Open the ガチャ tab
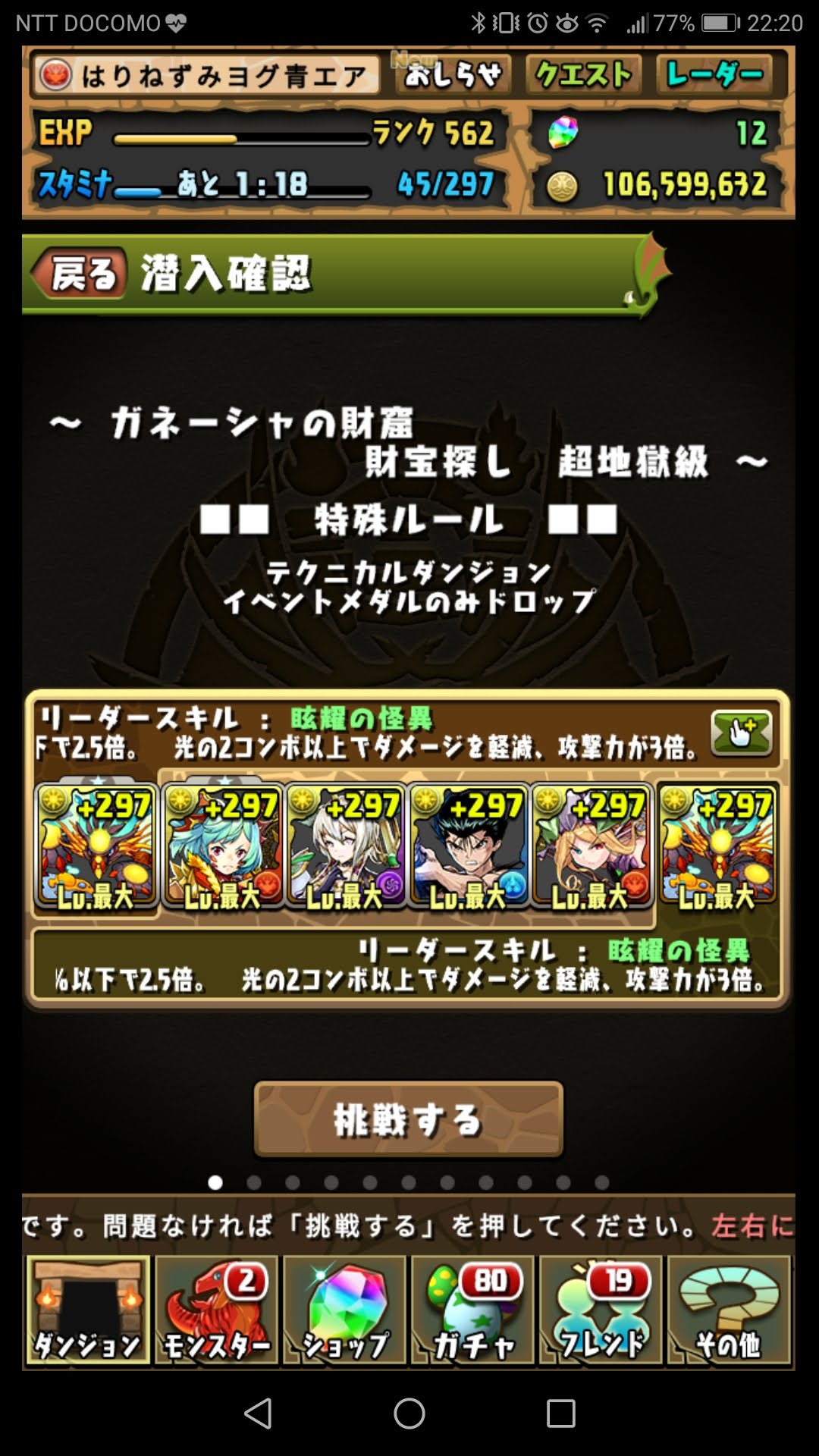 coord(473,1310)
